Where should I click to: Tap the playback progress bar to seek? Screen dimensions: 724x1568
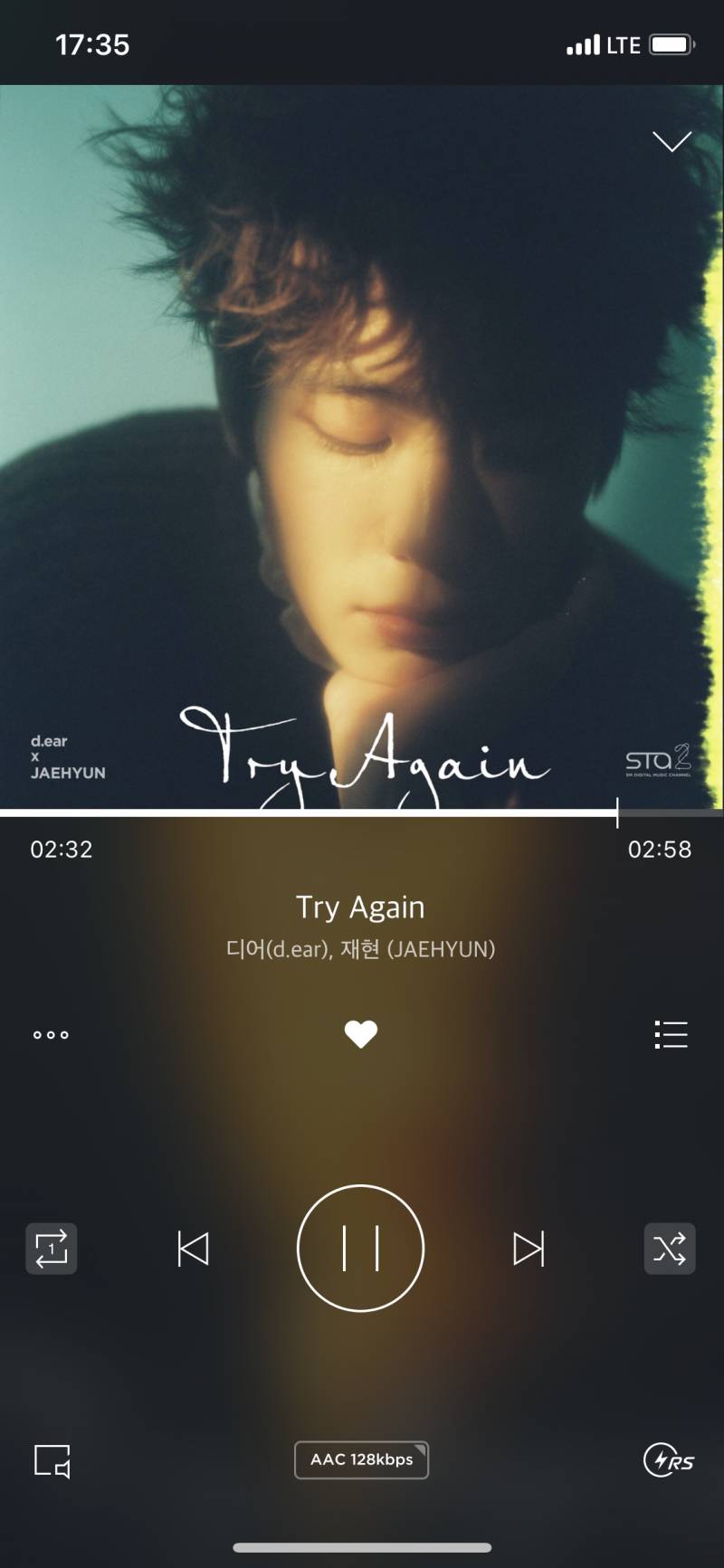coord(362,813)
